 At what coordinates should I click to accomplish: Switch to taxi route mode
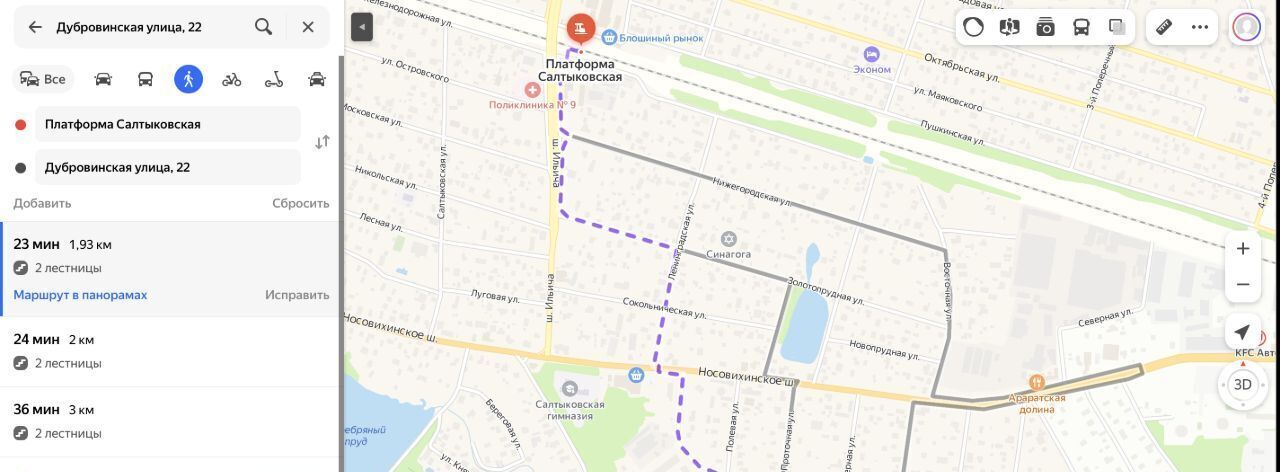317,79
